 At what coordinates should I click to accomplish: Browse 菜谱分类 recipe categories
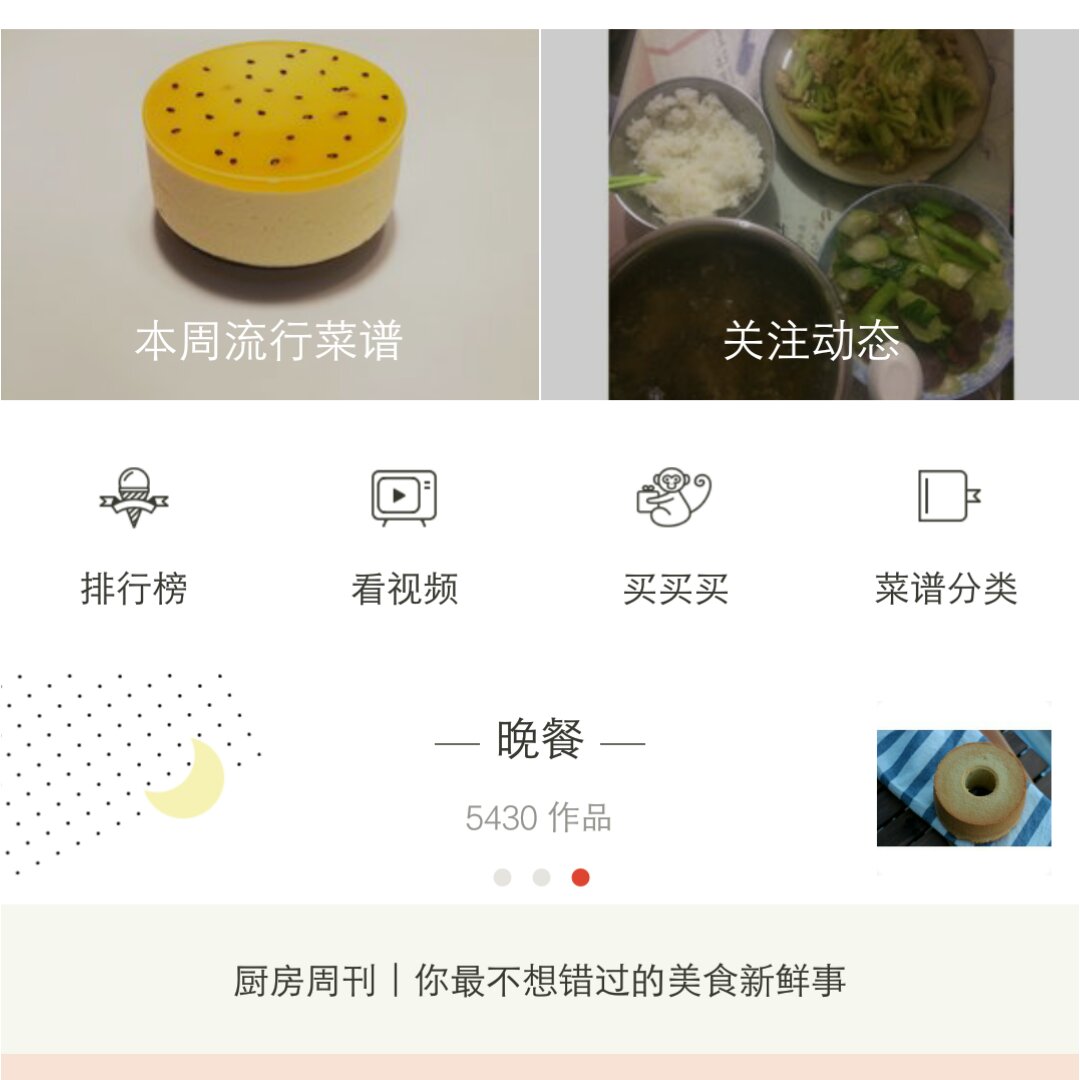[x=946, y=537]
